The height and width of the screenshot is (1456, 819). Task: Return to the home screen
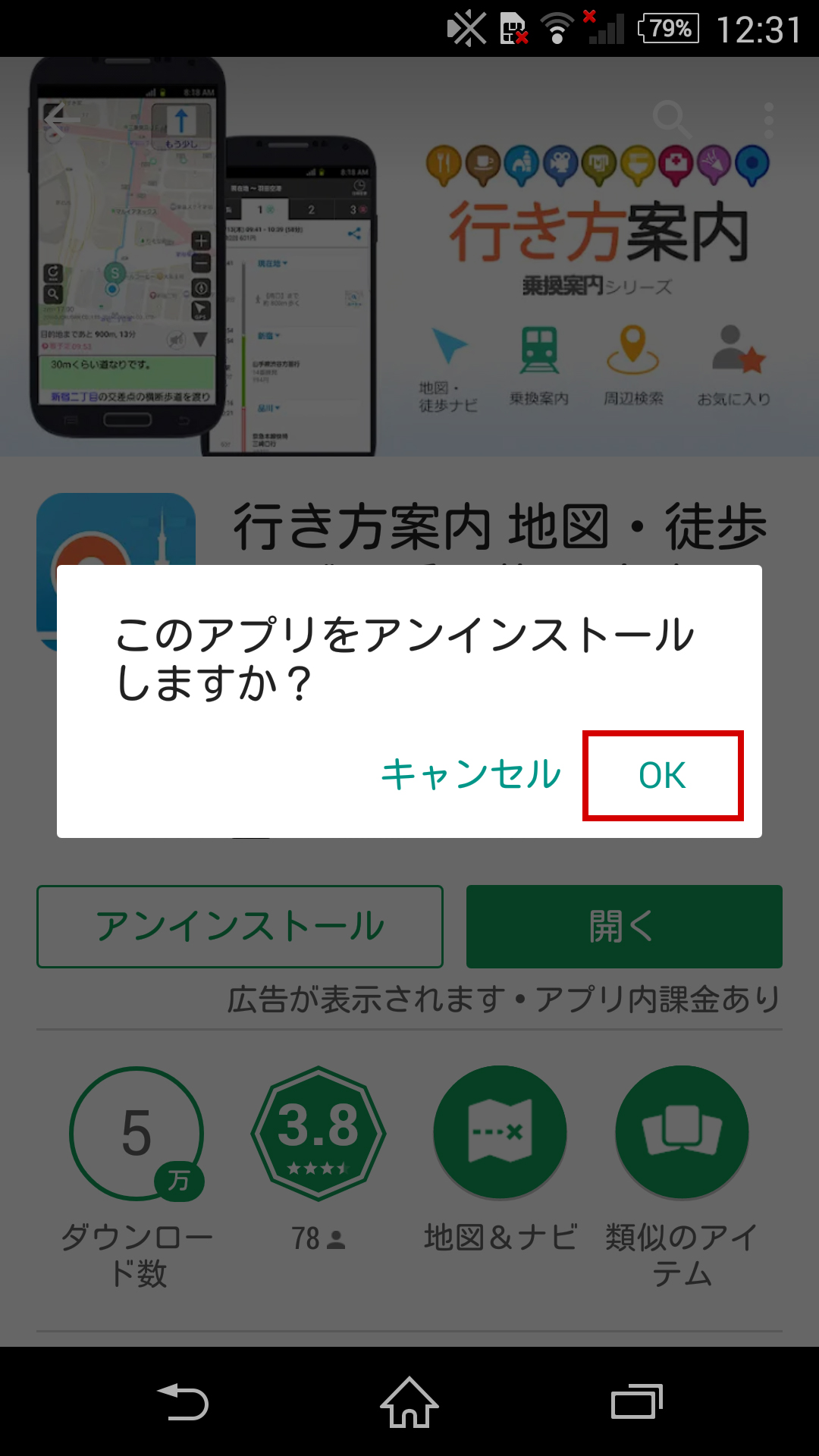(409, 1401)
